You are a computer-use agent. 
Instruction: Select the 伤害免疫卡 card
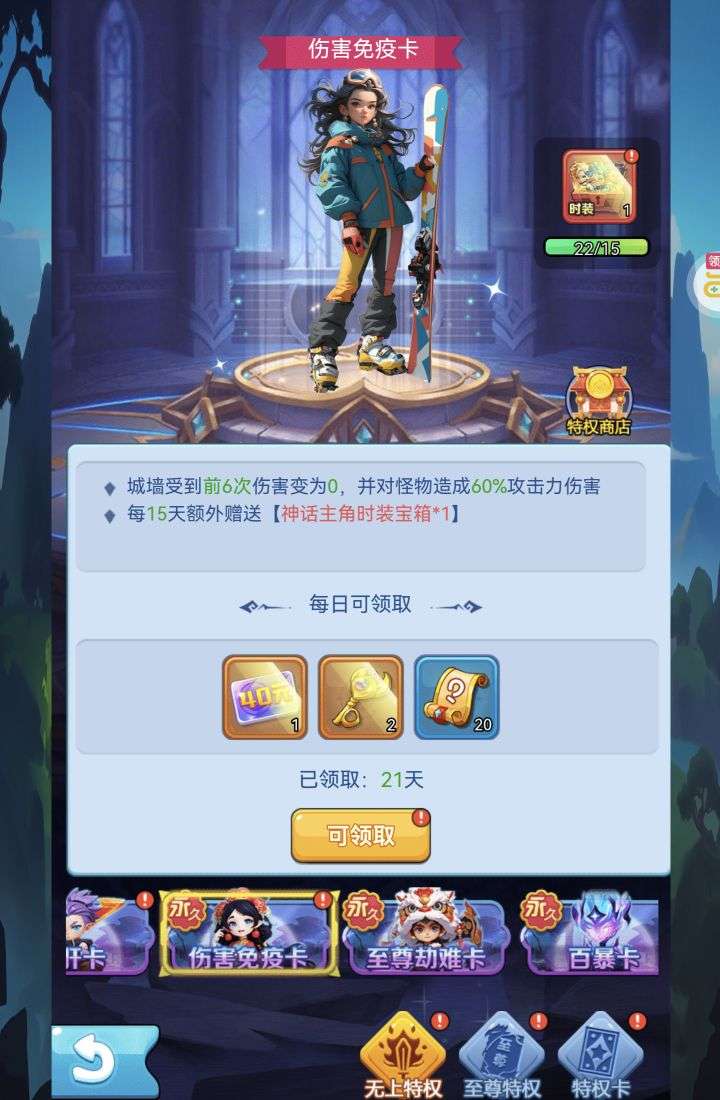coord(249,934)
